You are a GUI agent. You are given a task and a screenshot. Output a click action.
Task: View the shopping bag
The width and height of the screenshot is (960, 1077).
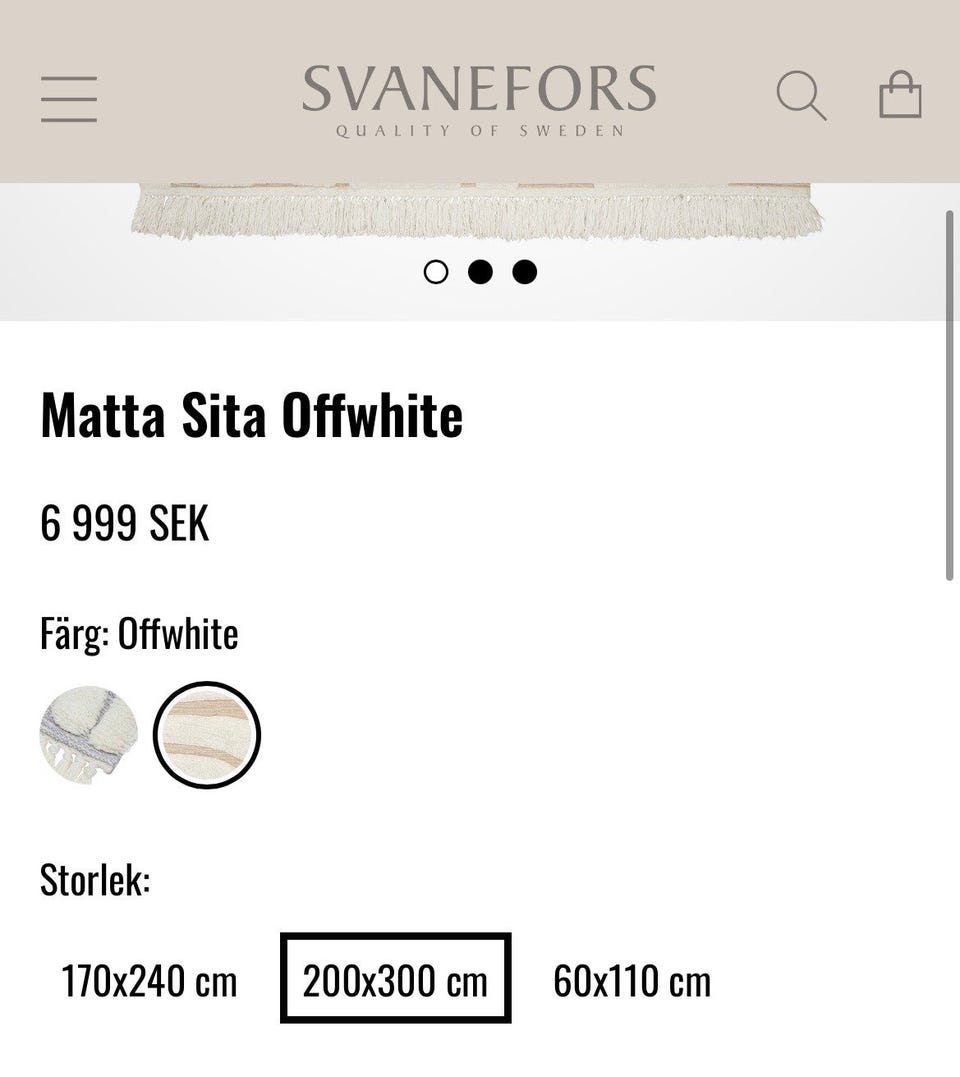pos(900,96)
